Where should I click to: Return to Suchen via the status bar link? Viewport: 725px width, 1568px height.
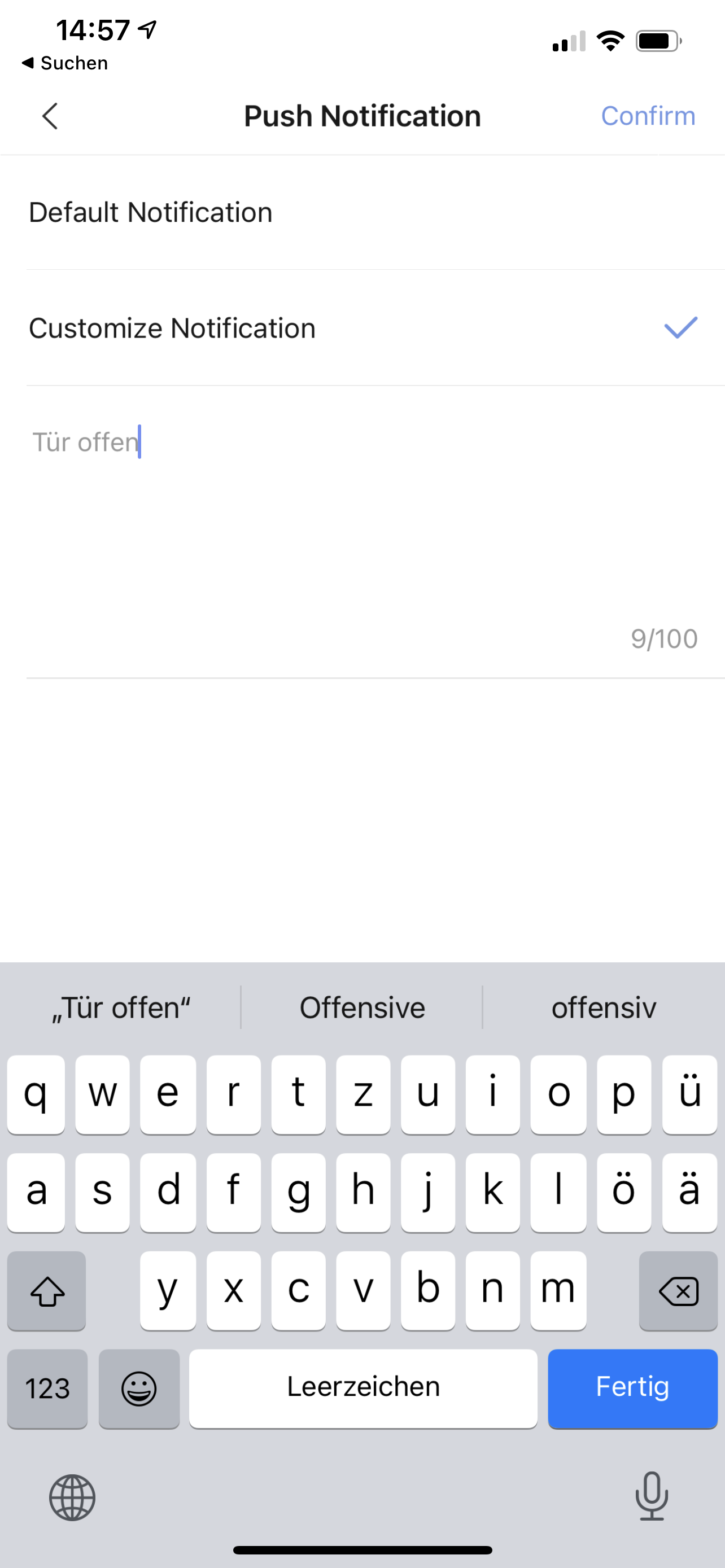coord(65,63)
